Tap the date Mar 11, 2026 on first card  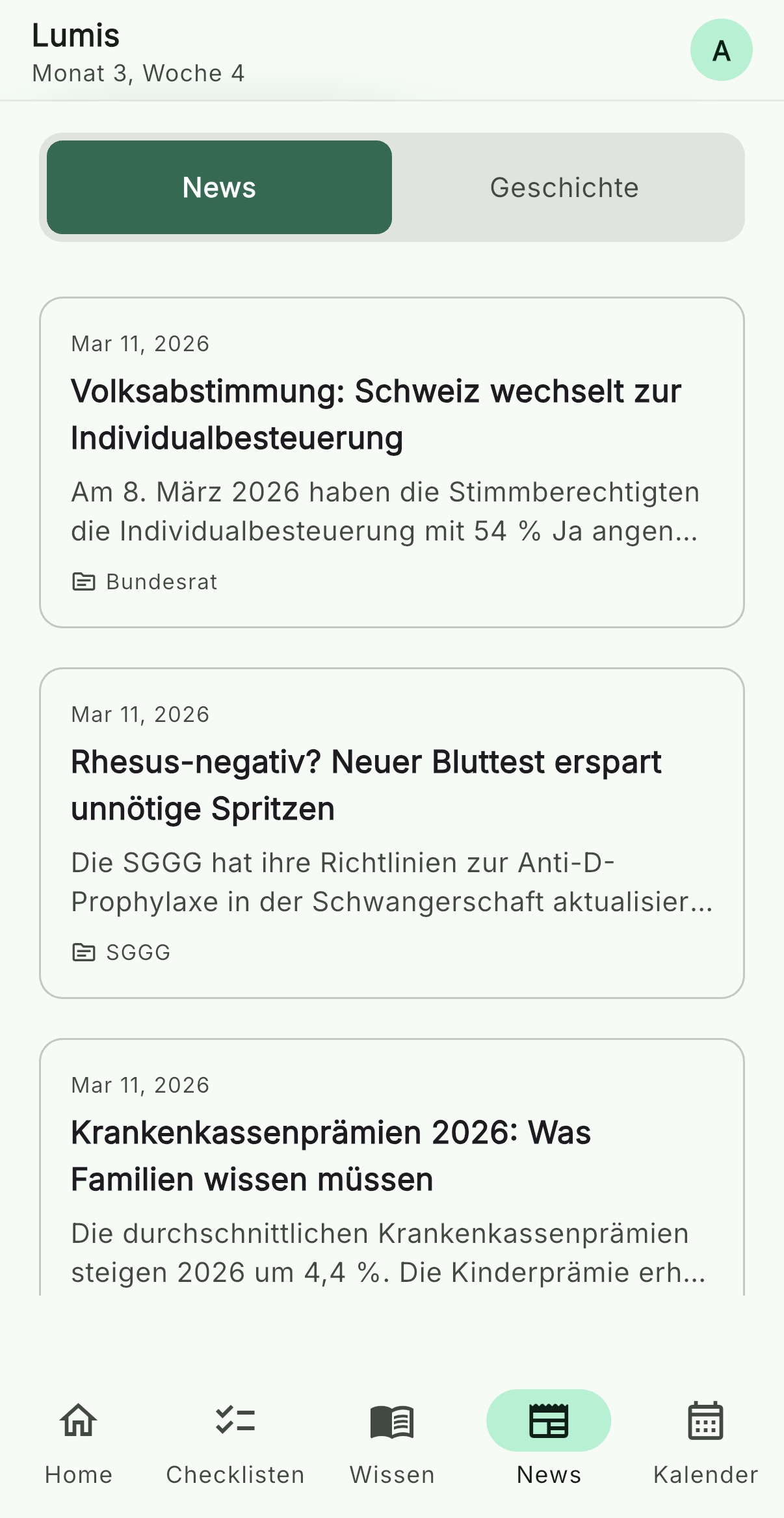pyautogui.click(x=140, y=343)
